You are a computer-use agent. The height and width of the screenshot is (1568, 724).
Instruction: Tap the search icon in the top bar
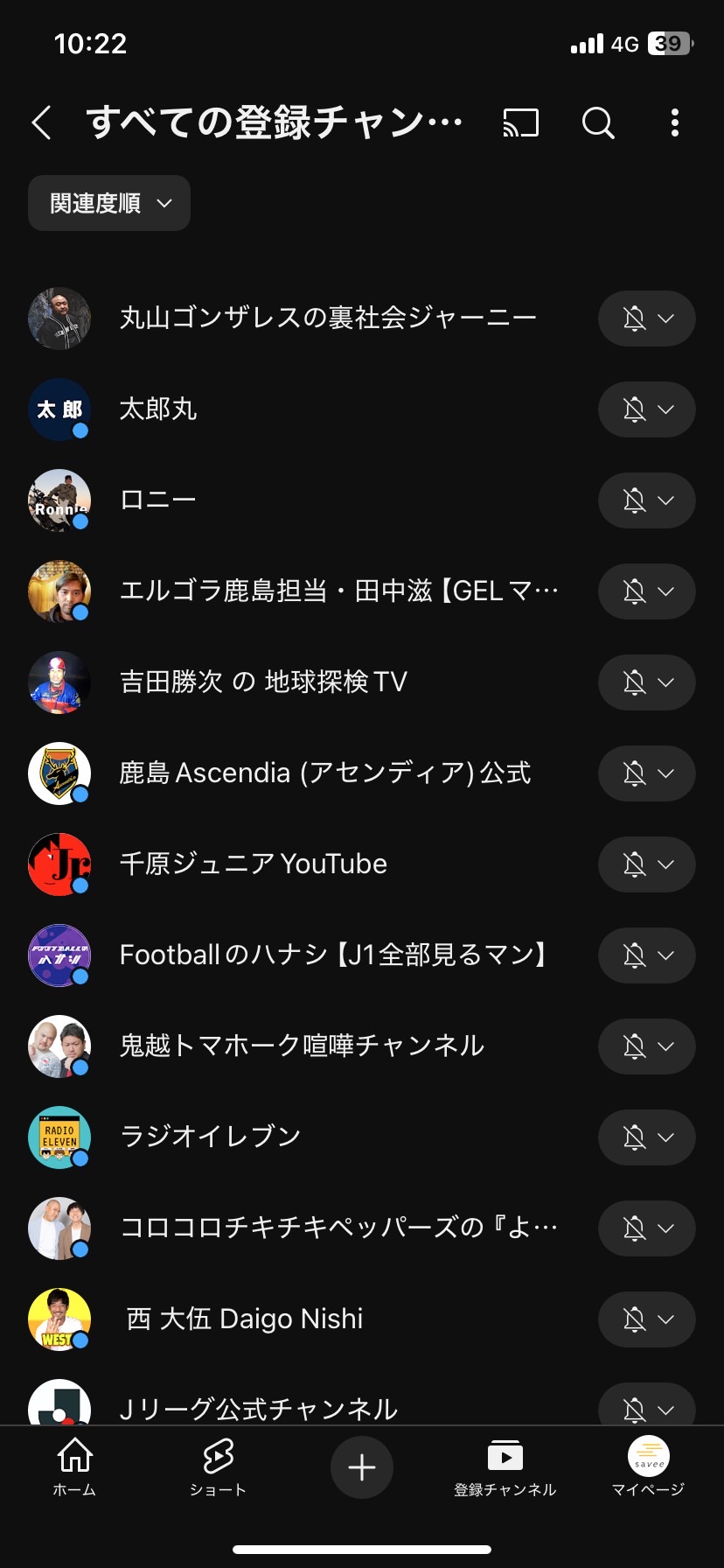tap(597, 122)
